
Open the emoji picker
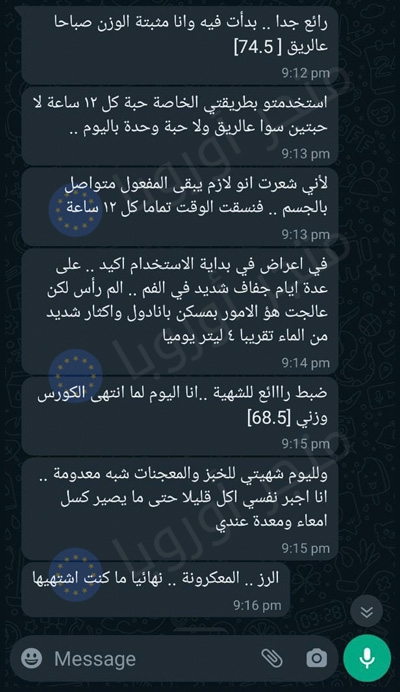pos(32,658)
